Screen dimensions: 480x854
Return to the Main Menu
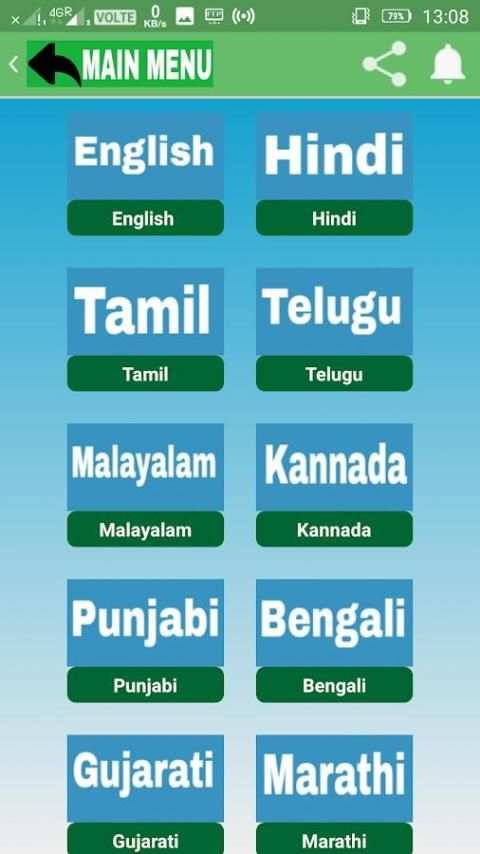(x=120, y=64)
